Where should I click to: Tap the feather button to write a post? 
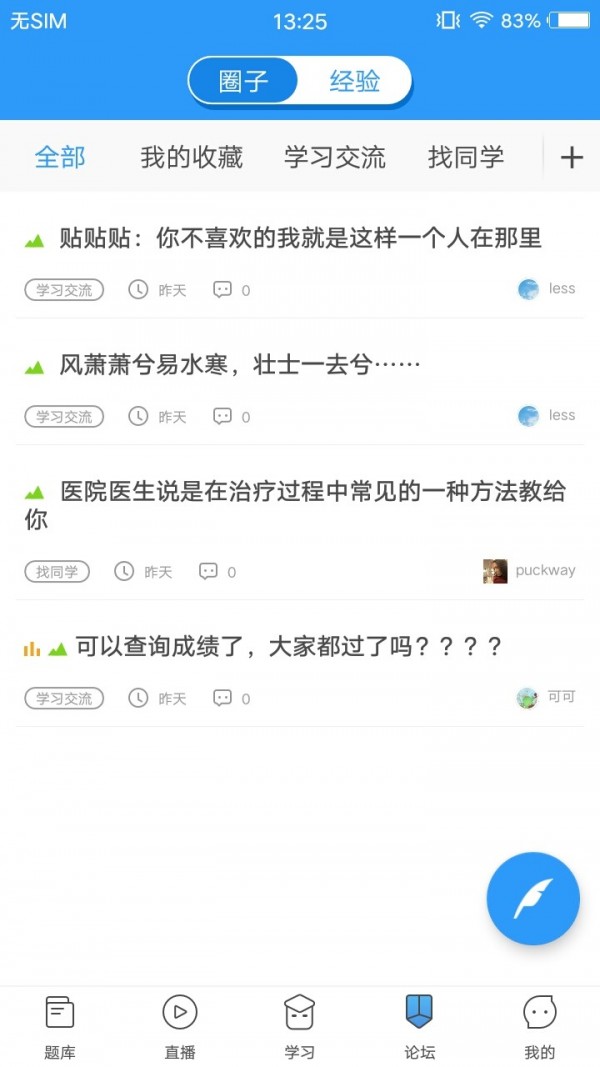[x=533, y=898]
